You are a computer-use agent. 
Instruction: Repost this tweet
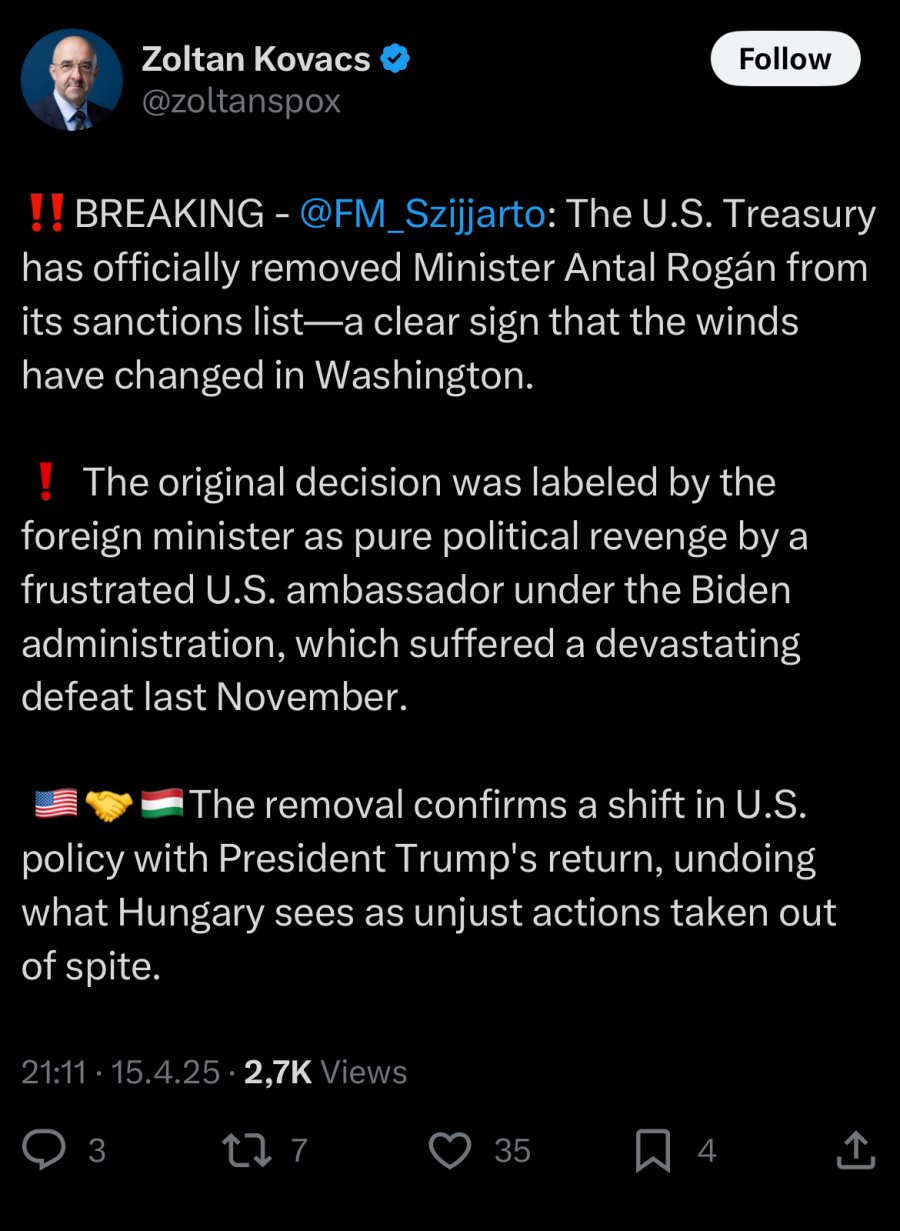245,1151
